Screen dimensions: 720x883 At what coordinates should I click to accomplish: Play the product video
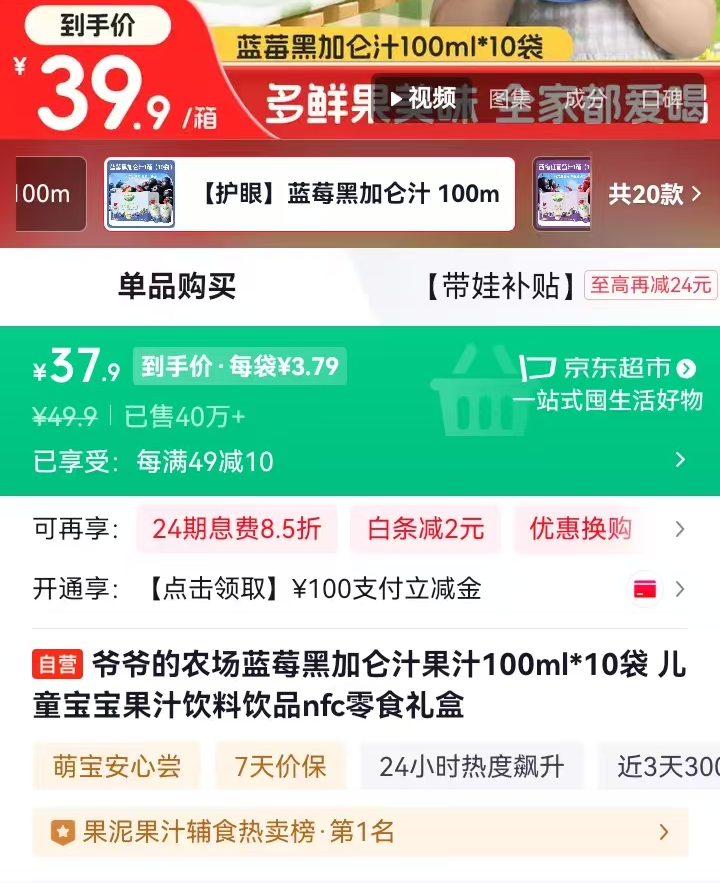coord(422,99)
